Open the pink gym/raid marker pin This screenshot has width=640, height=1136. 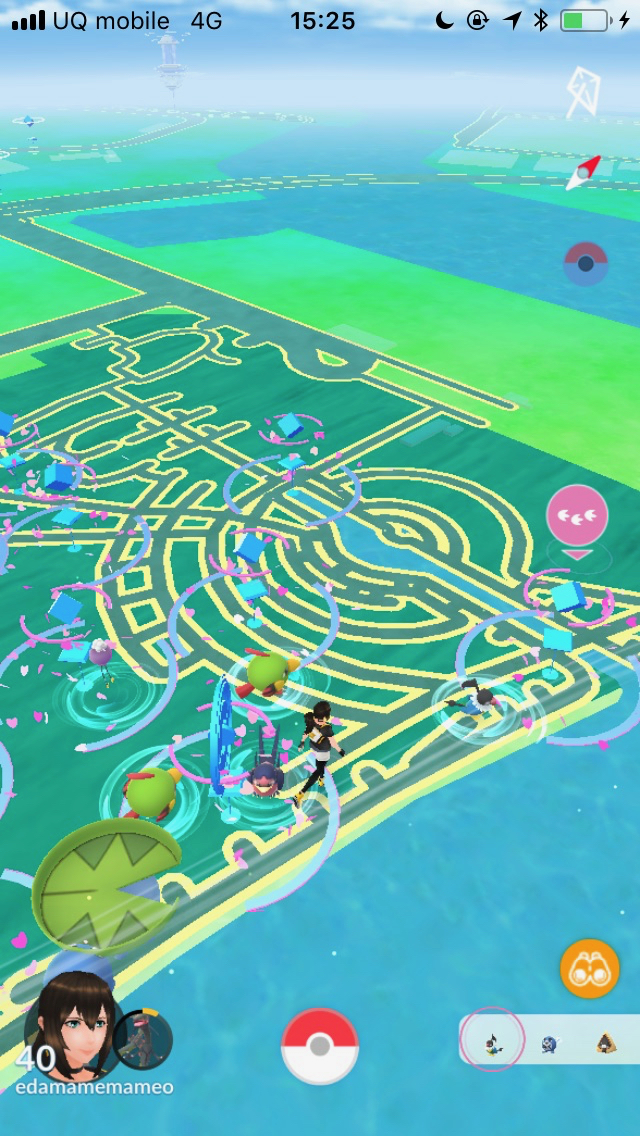coord(577,517)
